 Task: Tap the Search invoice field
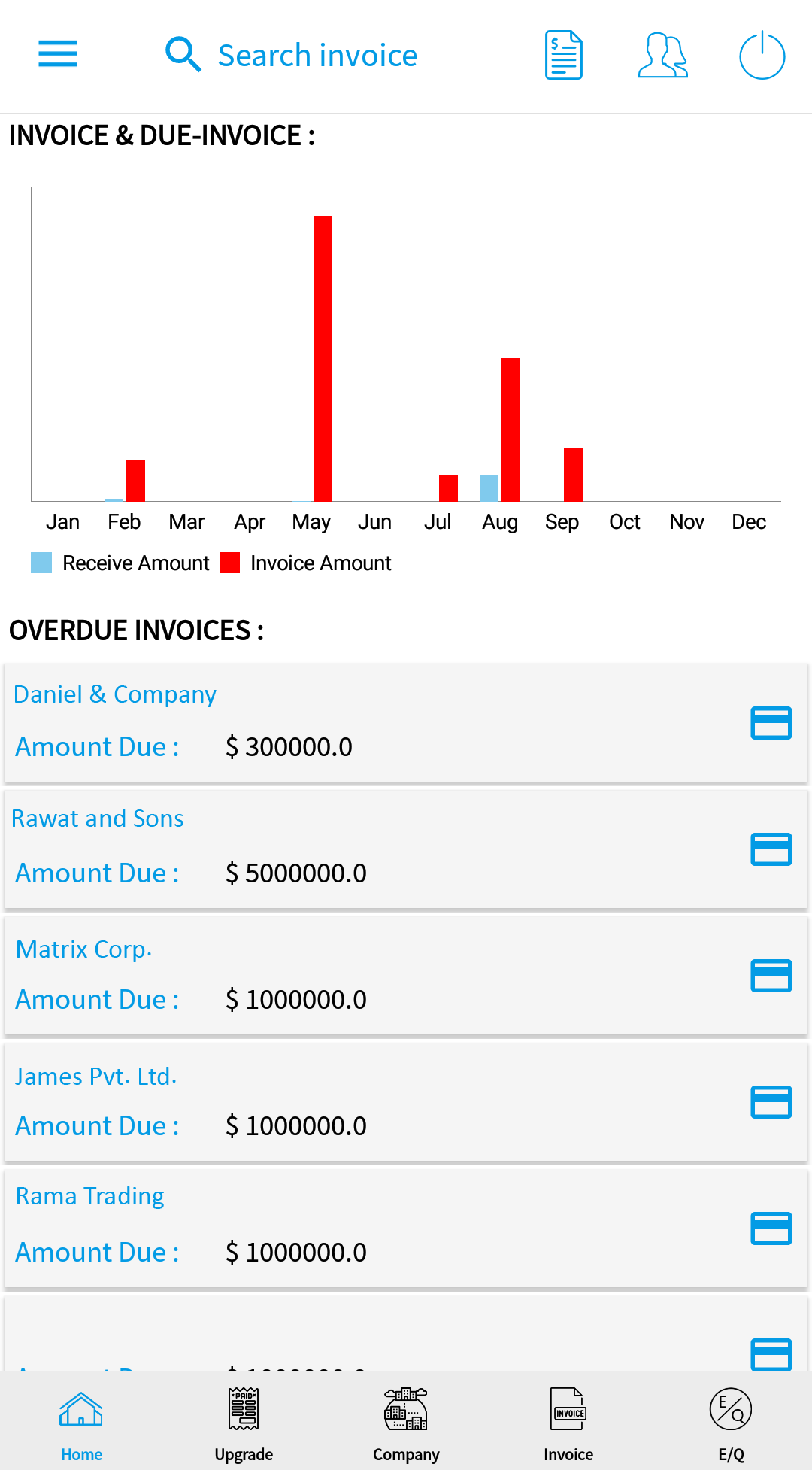pos(317,56)
